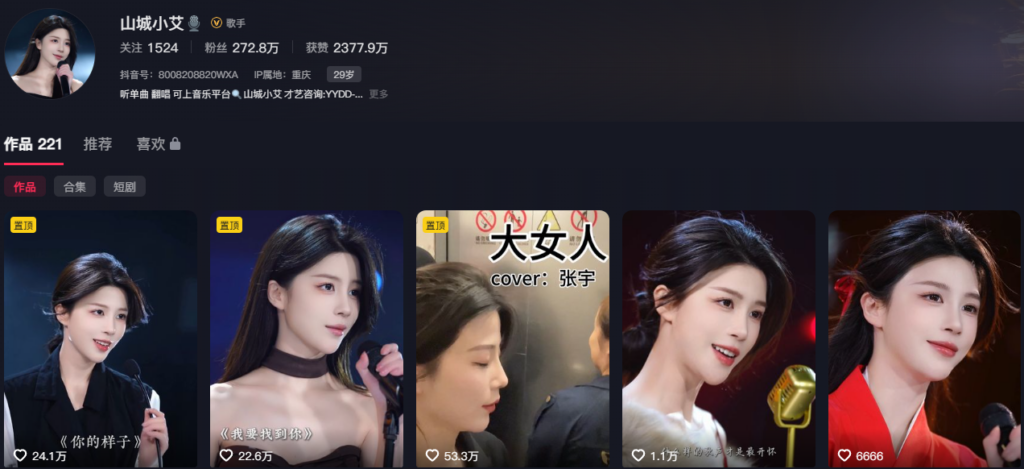Screen dimensions: 1024x469
Task: Open the profile avatar picture
Action: pyautogui.click(x=49, y=54)
